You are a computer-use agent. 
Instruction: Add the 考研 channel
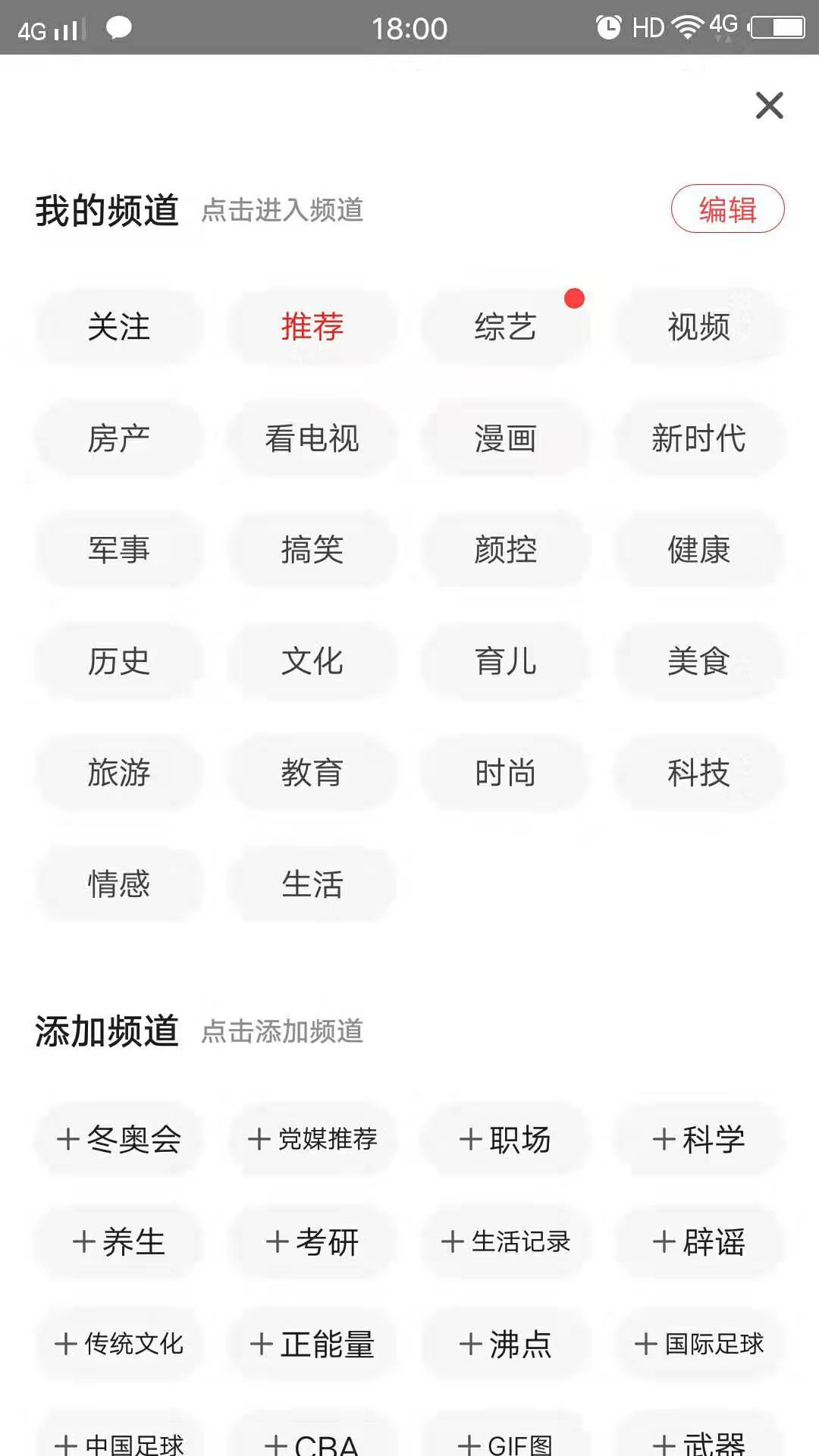pyautogui.click(x=312, y=1242)
